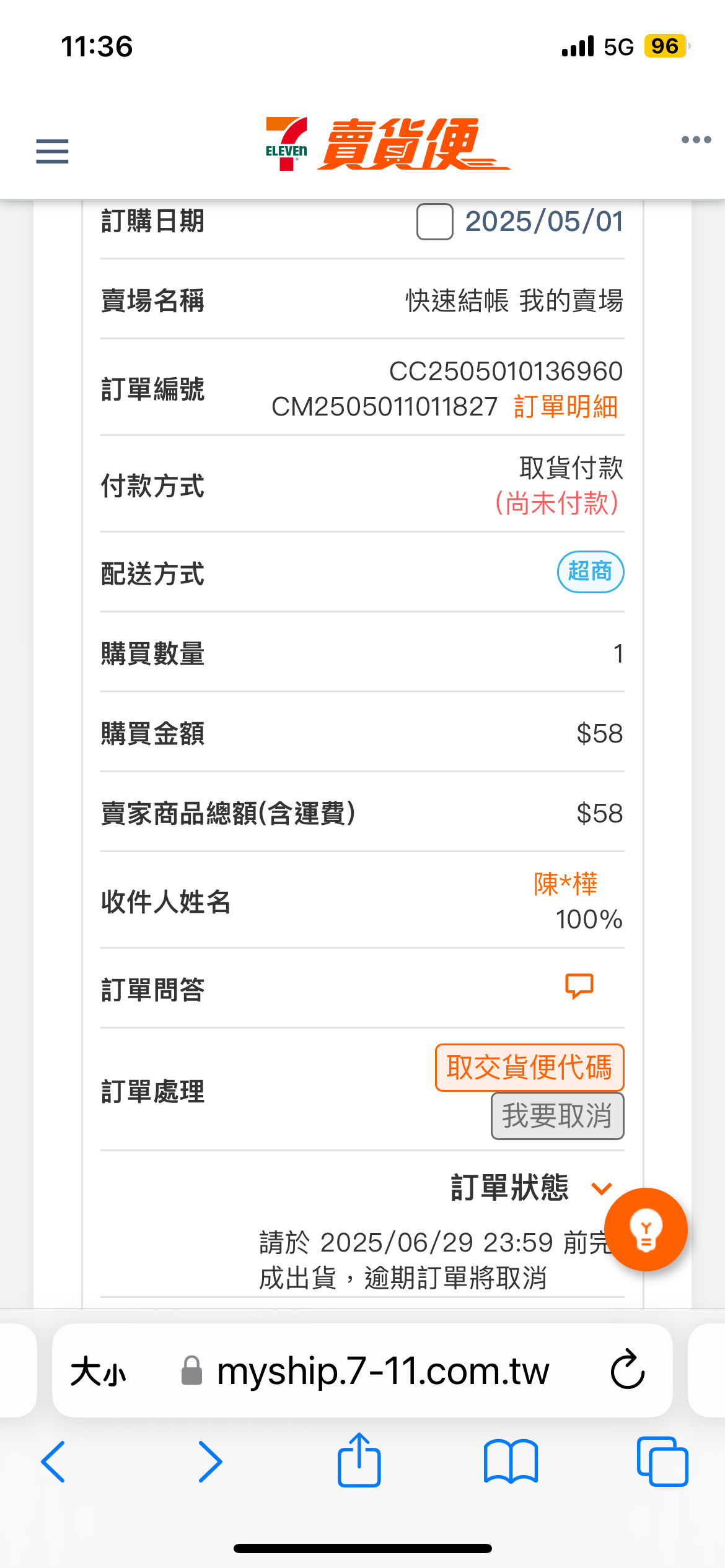Reload the page in Safari
The image size is (725, 1568).
click(628, 1370)
